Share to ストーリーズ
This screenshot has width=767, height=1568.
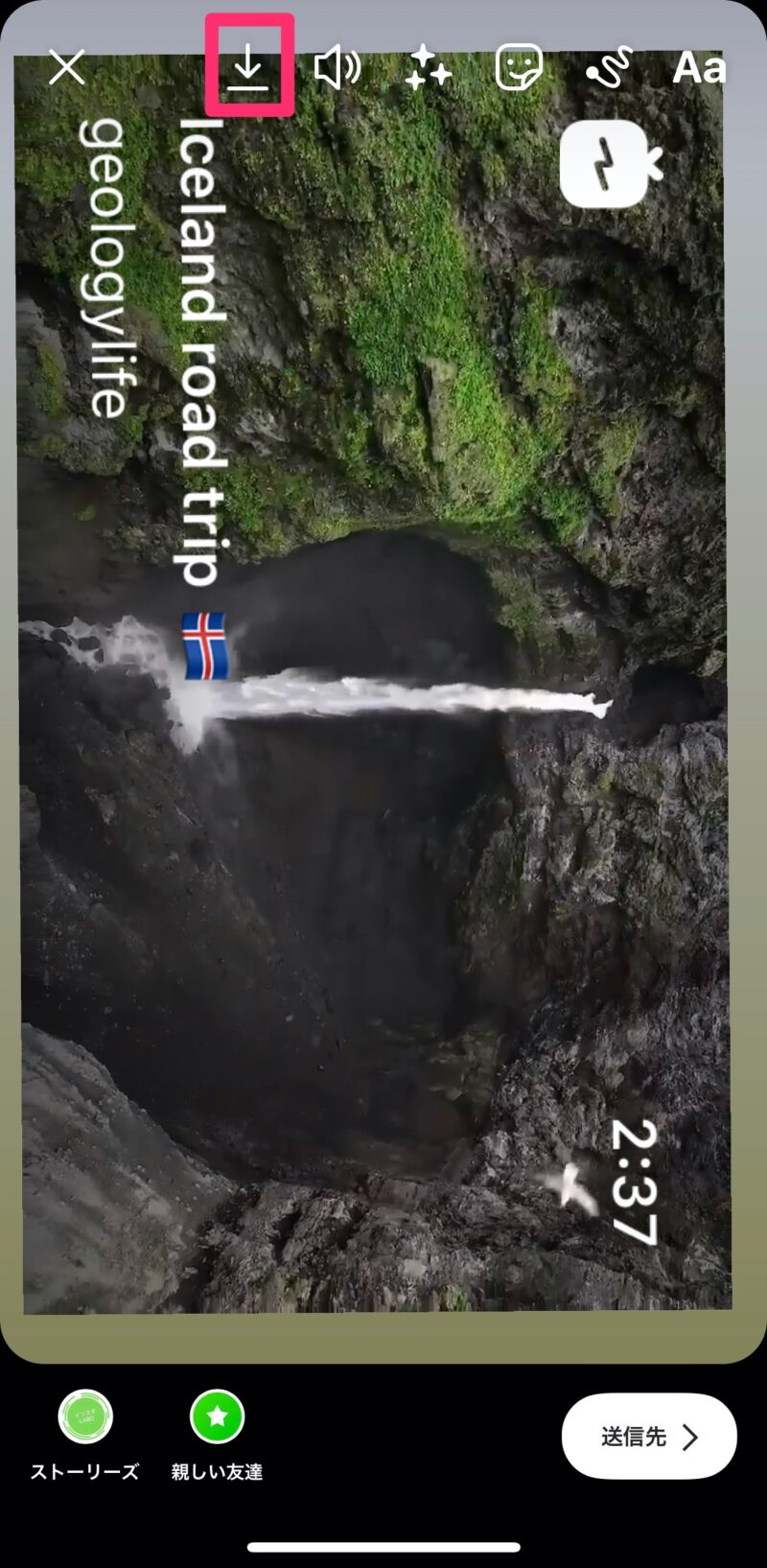(85, 1417)
